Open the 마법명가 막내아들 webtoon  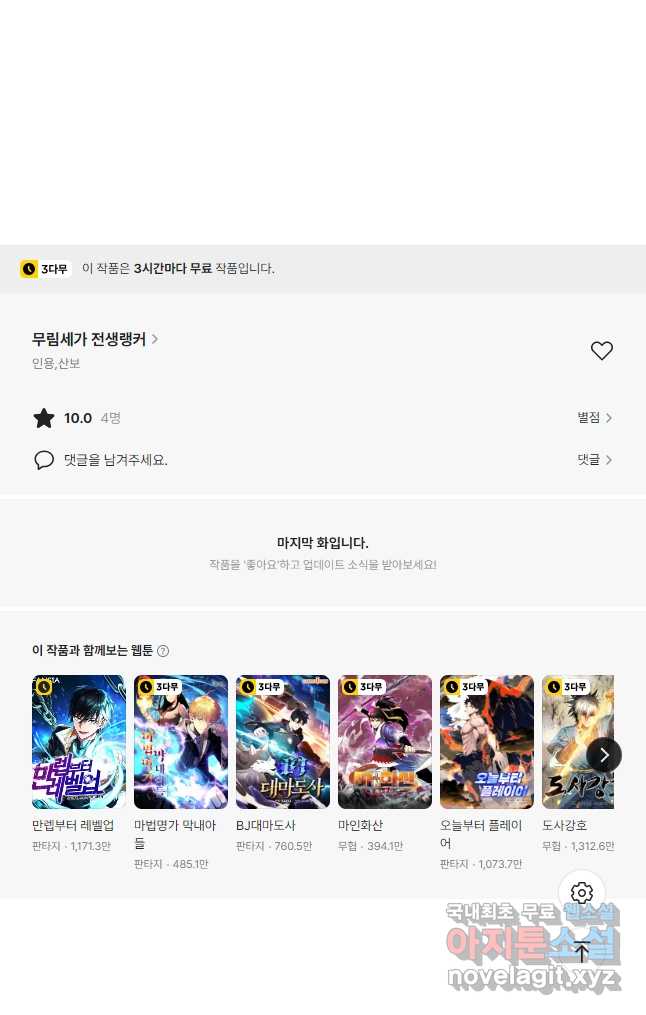pyautogui.click(x=180, y=742)
